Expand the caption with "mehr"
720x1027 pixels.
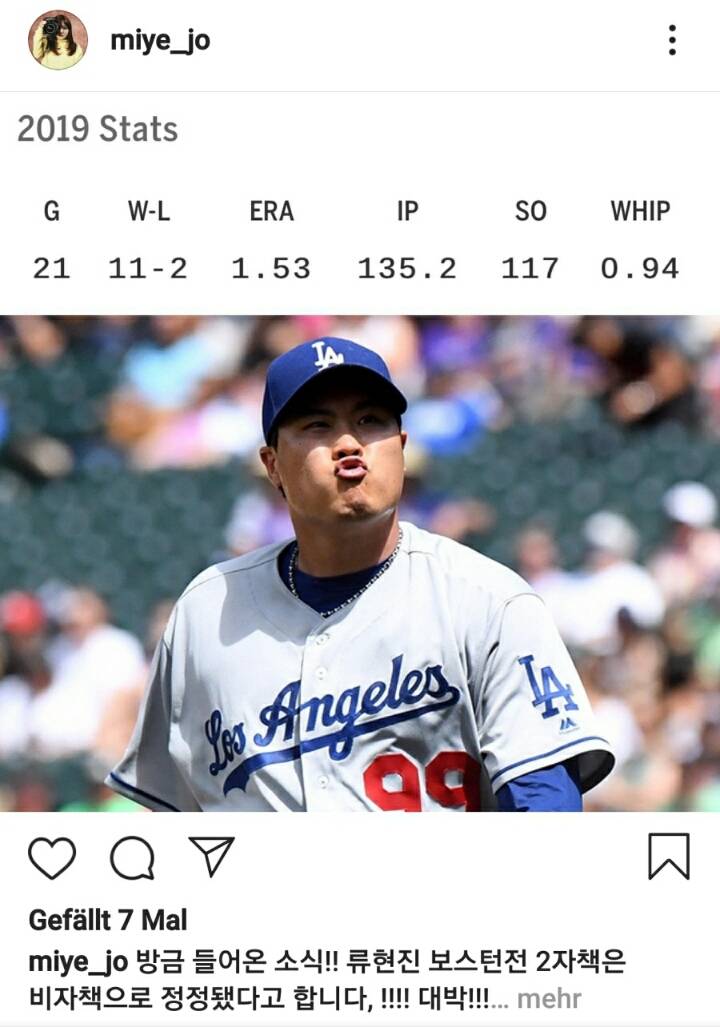click(x=549, y=998)
